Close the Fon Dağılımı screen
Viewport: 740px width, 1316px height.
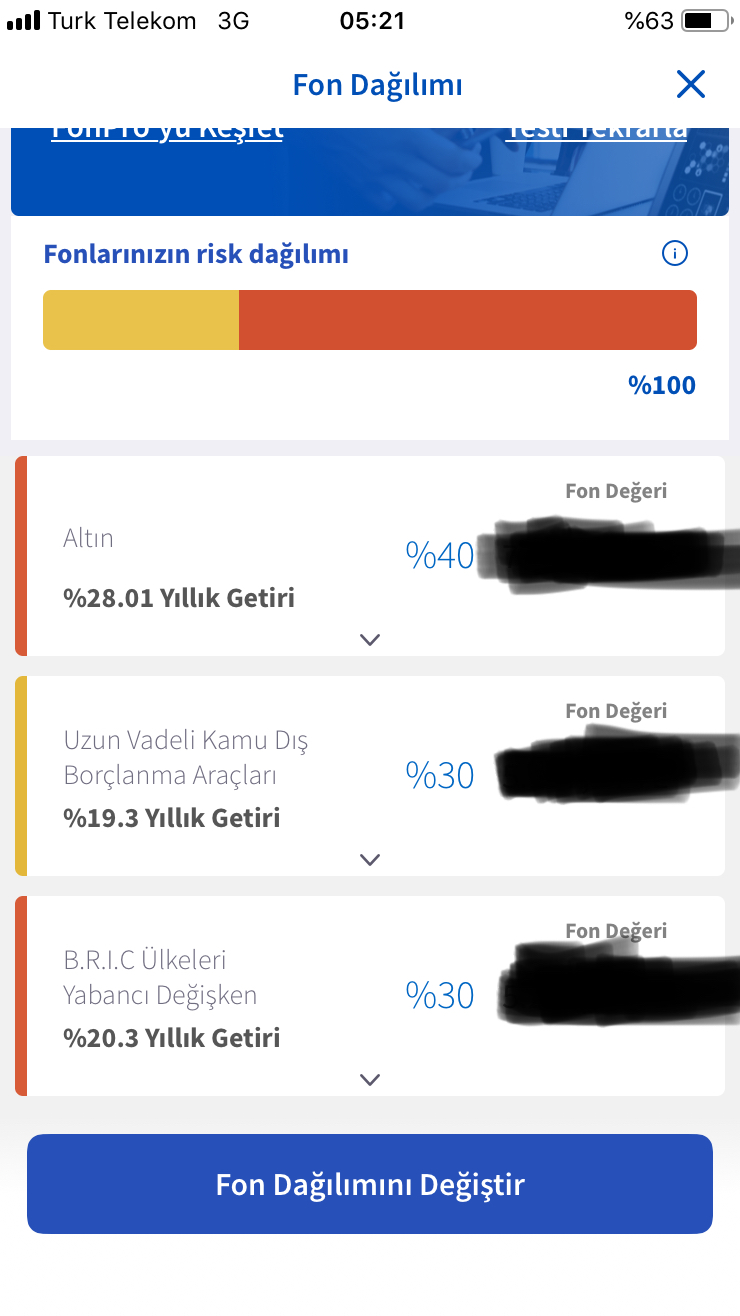(x=691, y=85)
